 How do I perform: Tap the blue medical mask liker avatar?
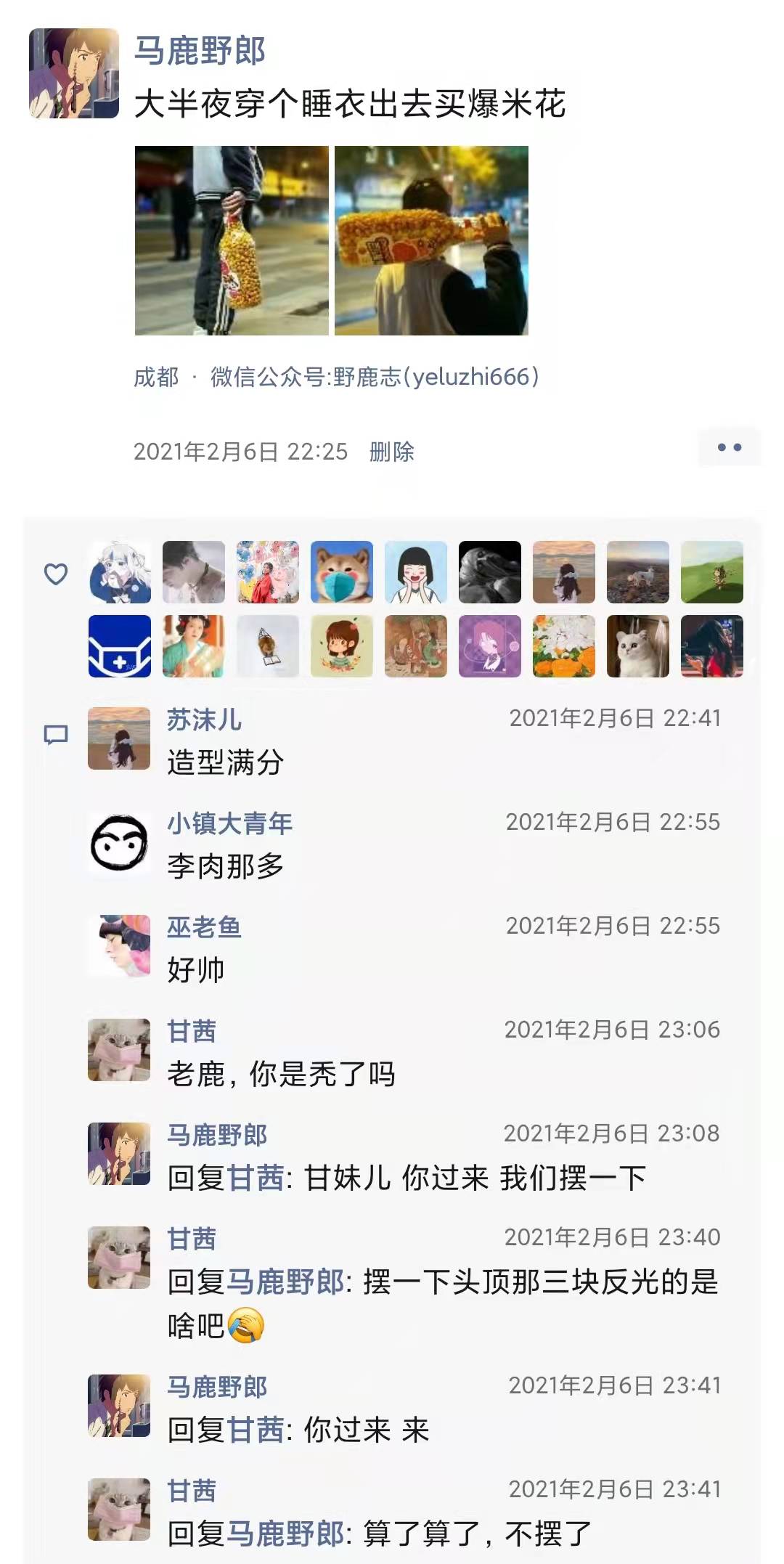(x=120, y=646)
